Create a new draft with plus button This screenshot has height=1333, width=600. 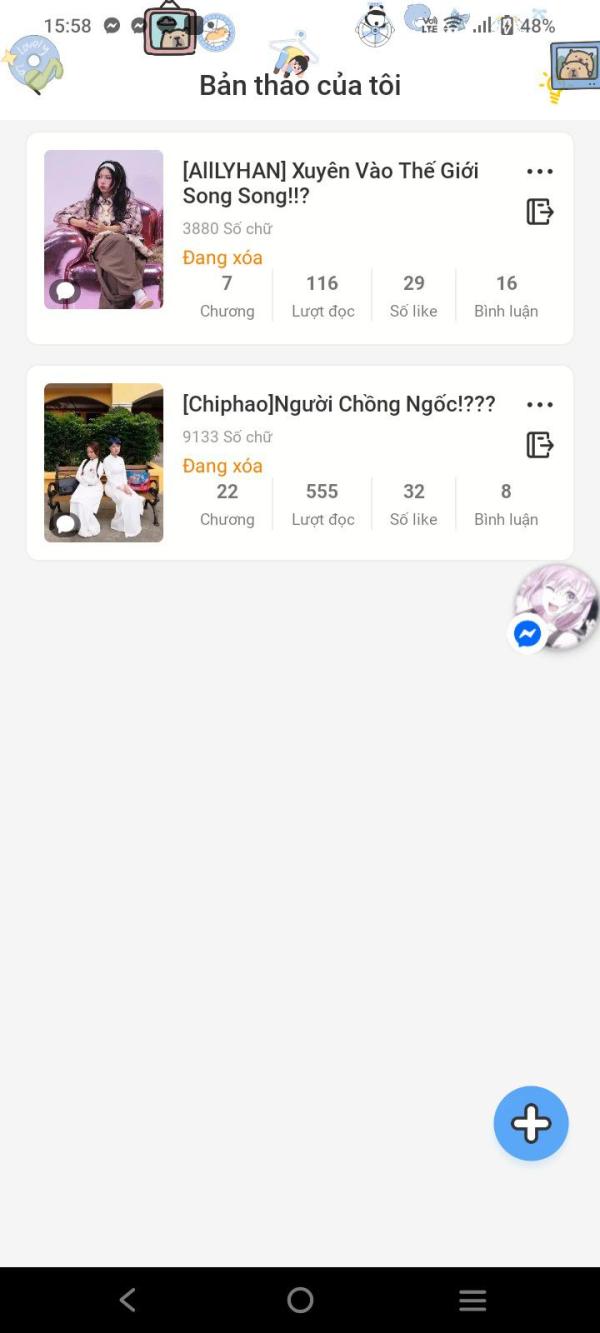pos(531,1123)
